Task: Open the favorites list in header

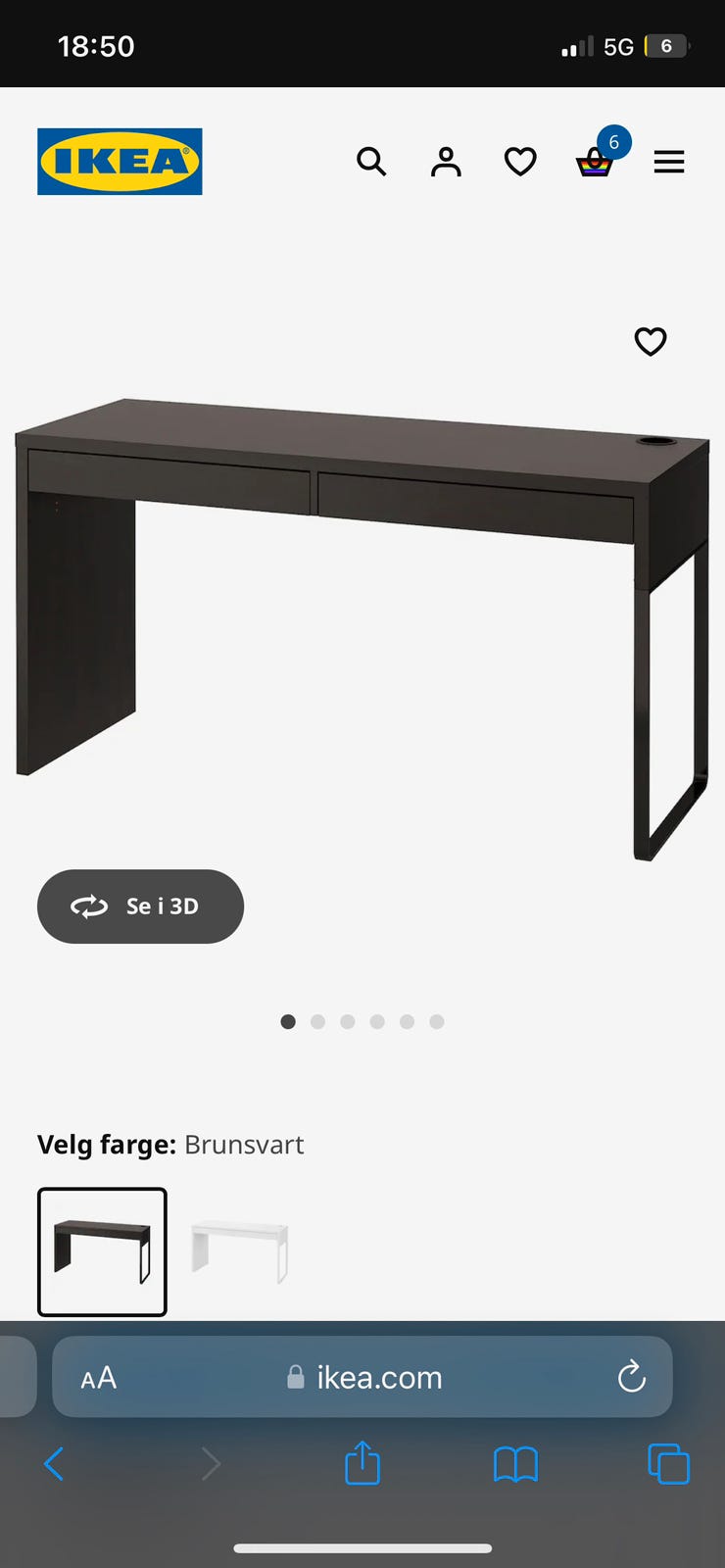Action: (520, 162)
